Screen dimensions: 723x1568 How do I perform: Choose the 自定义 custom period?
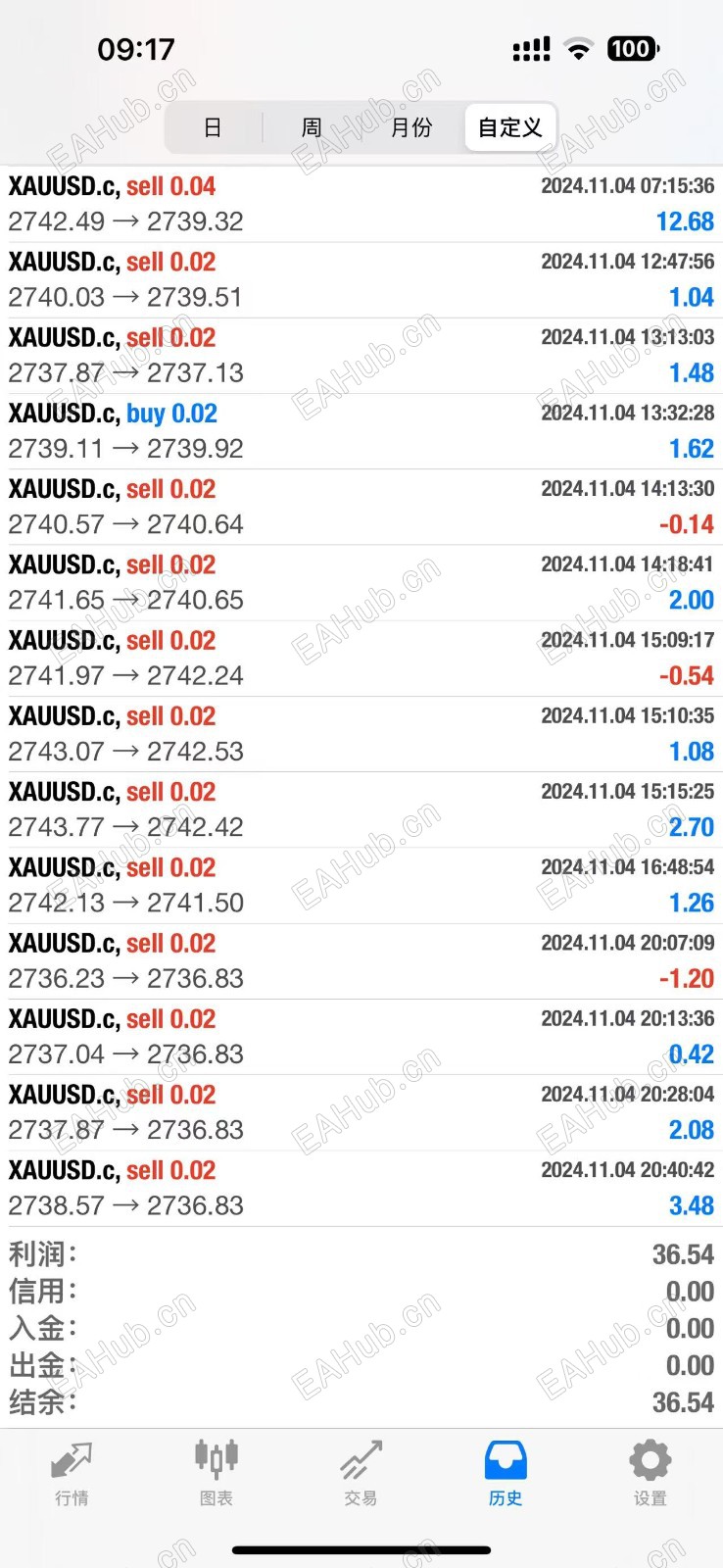pyautogui.click(x=509, y=127)
